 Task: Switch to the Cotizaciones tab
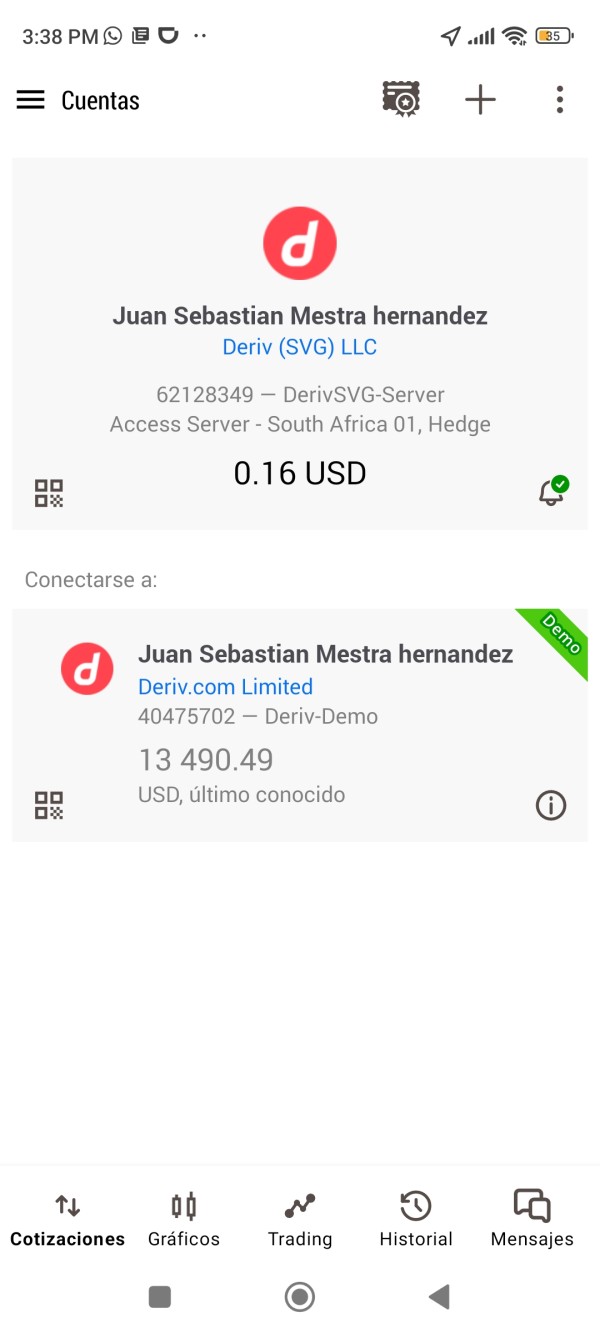coord(67,1220)
